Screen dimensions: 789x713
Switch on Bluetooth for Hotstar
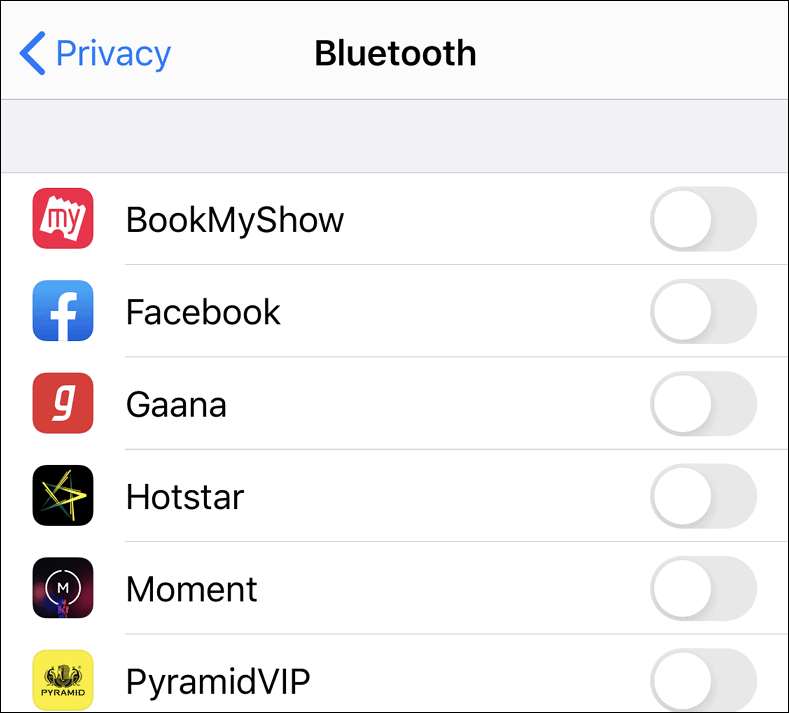click(703, 496)
